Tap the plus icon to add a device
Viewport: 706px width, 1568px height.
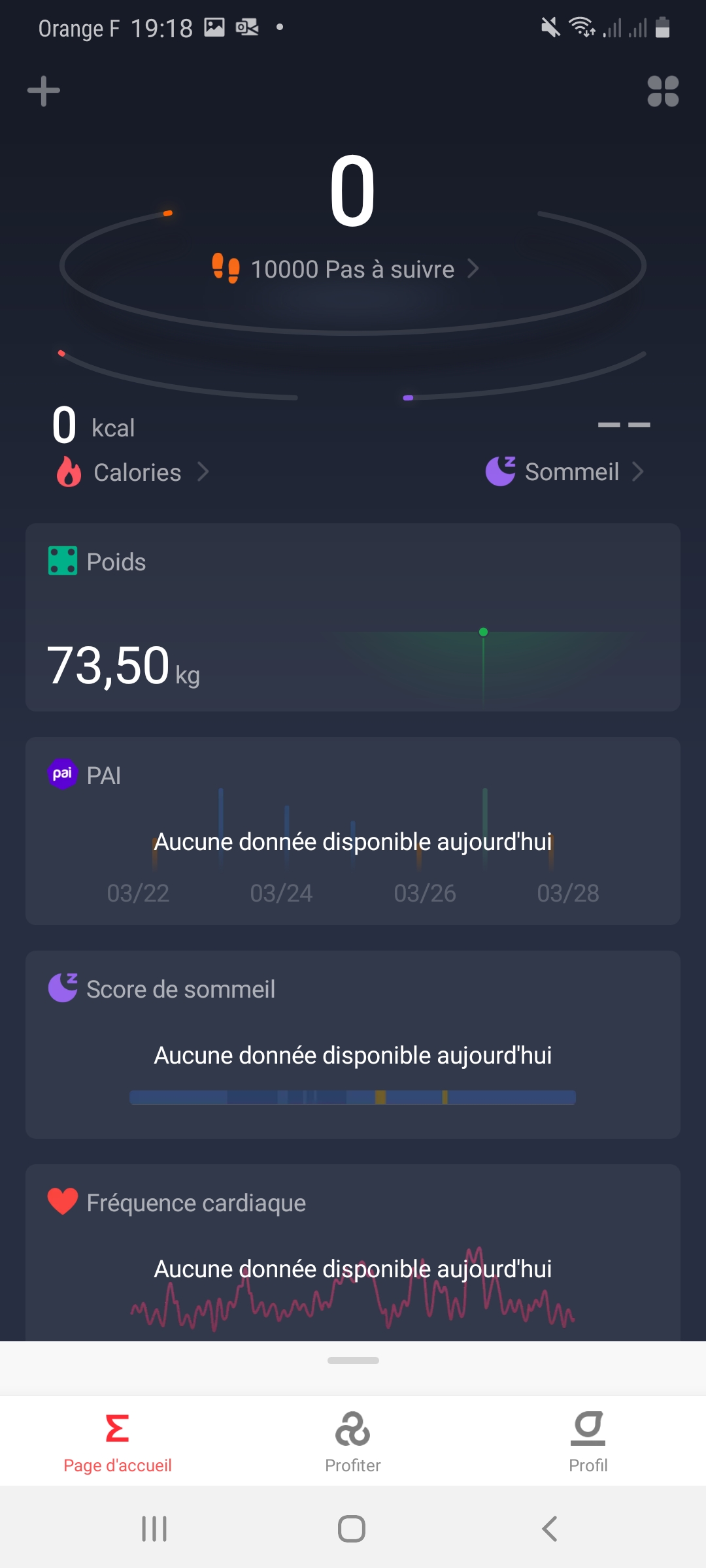click(44, 91)
